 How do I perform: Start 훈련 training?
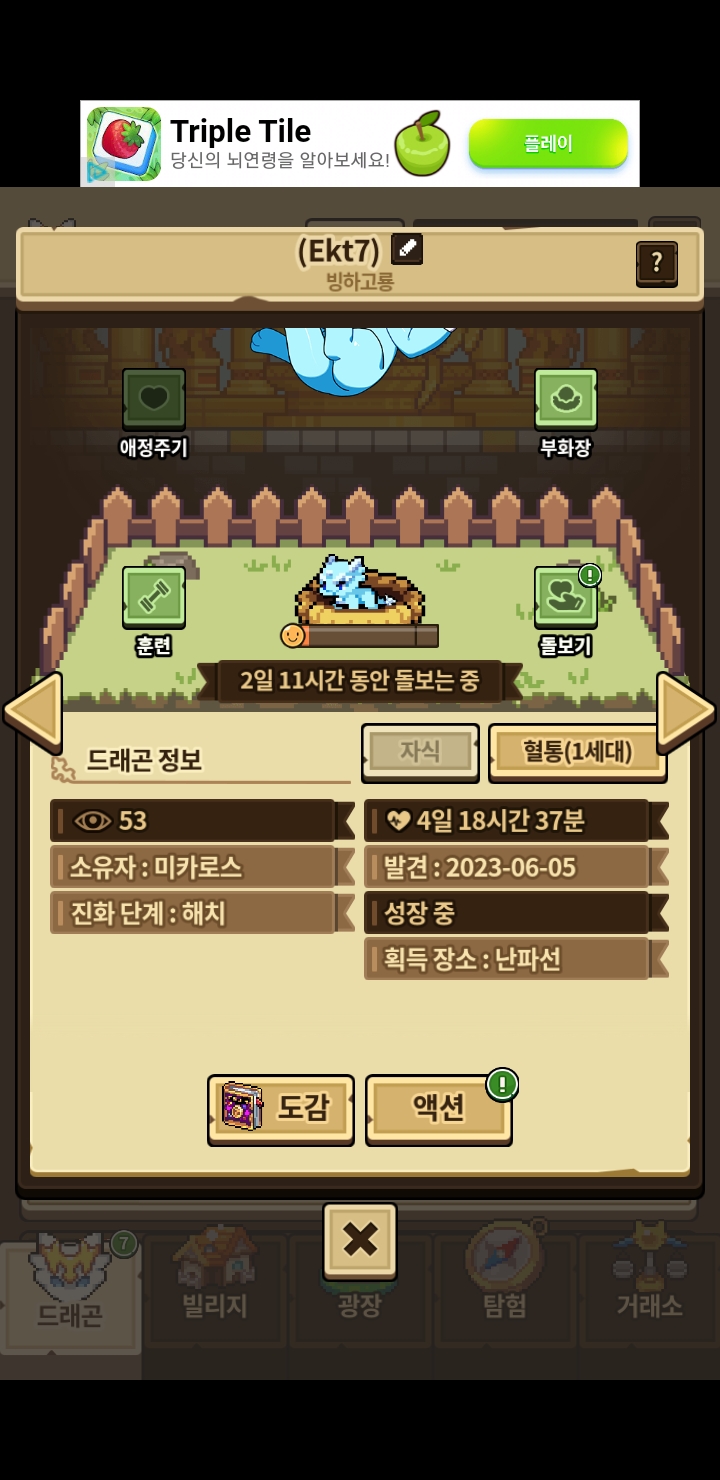pos(153,598)
